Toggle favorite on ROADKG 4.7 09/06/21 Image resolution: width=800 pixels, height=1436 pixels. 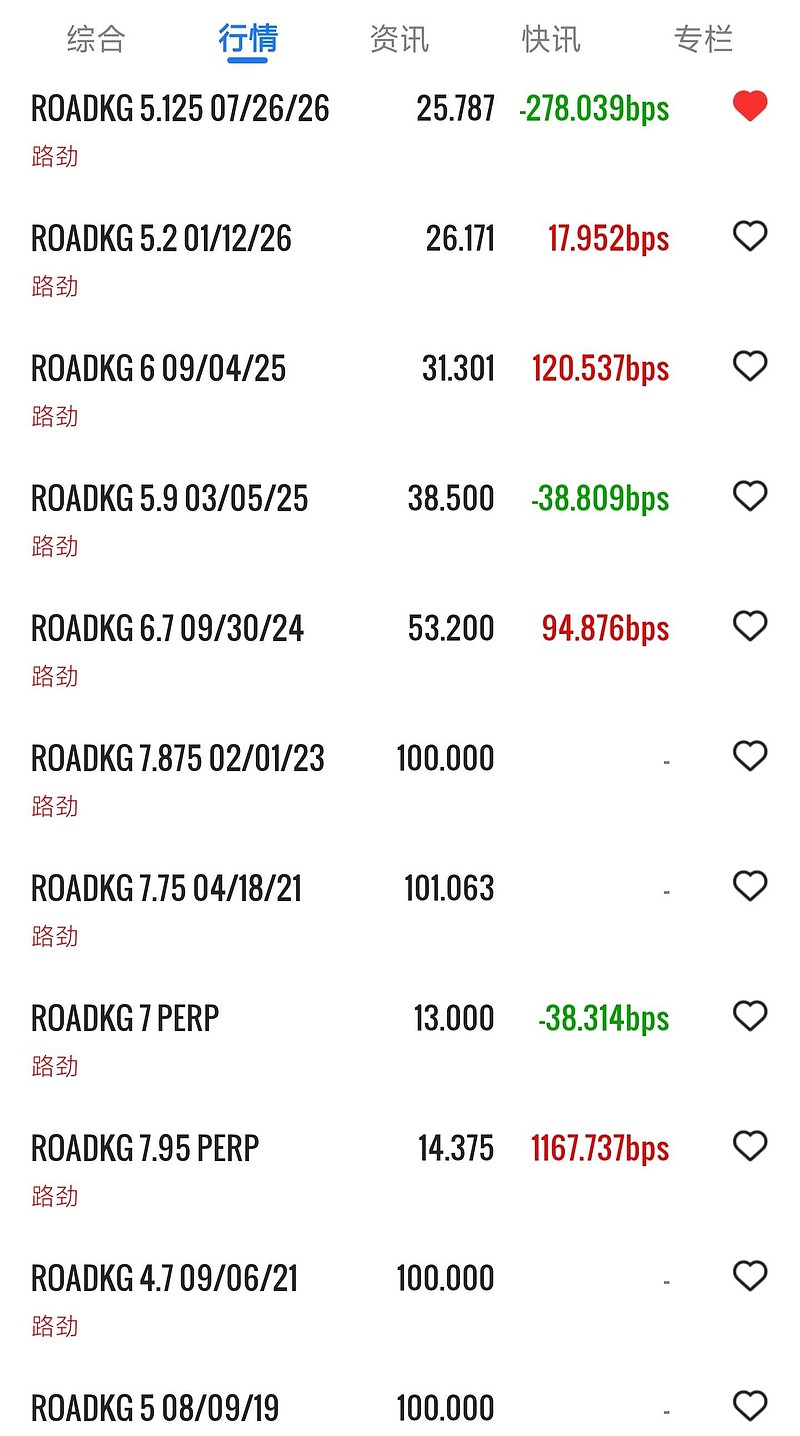tap(749, 1276)
